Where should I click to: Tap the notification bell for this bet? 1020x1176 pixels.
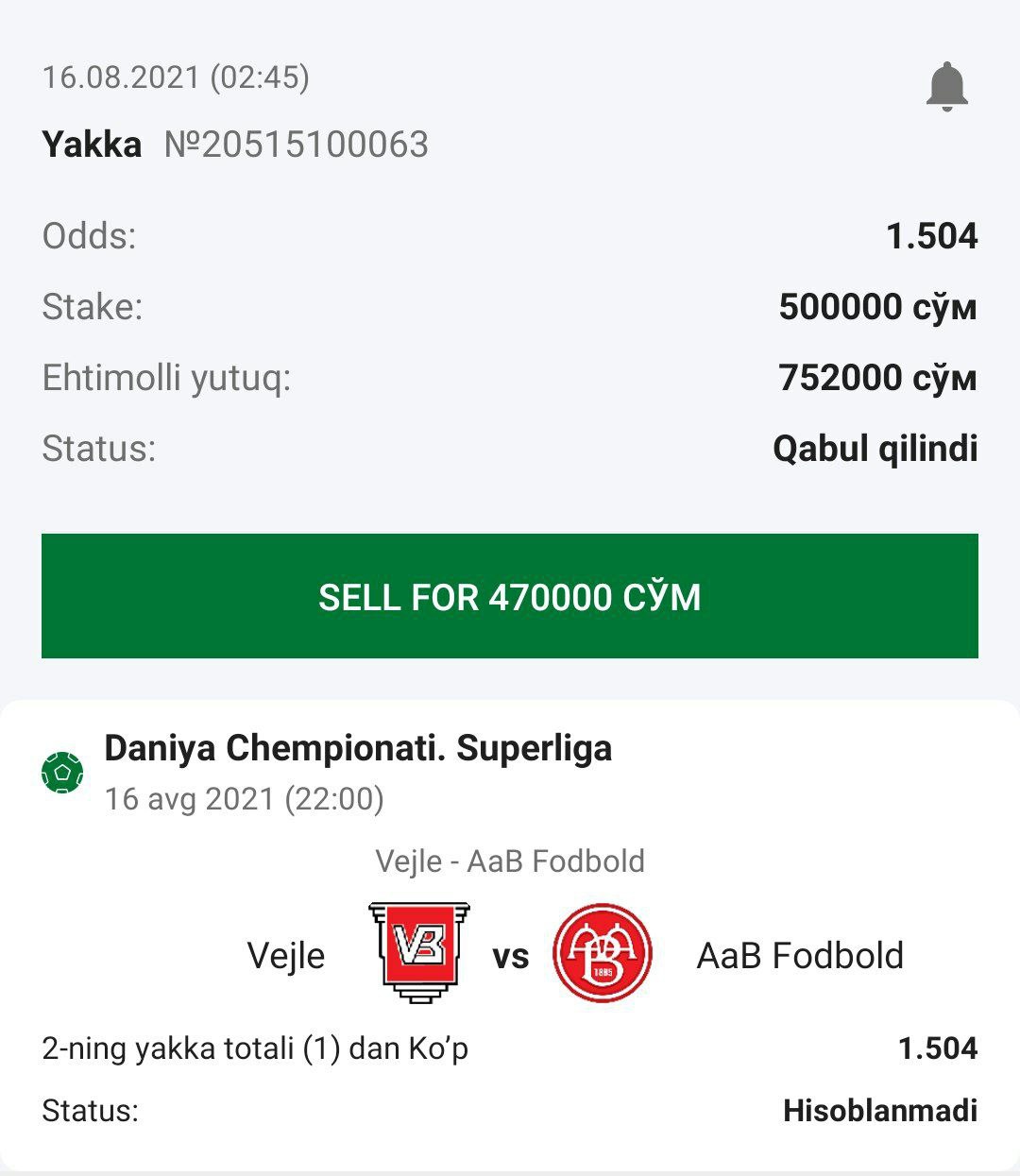coord(946,87)
